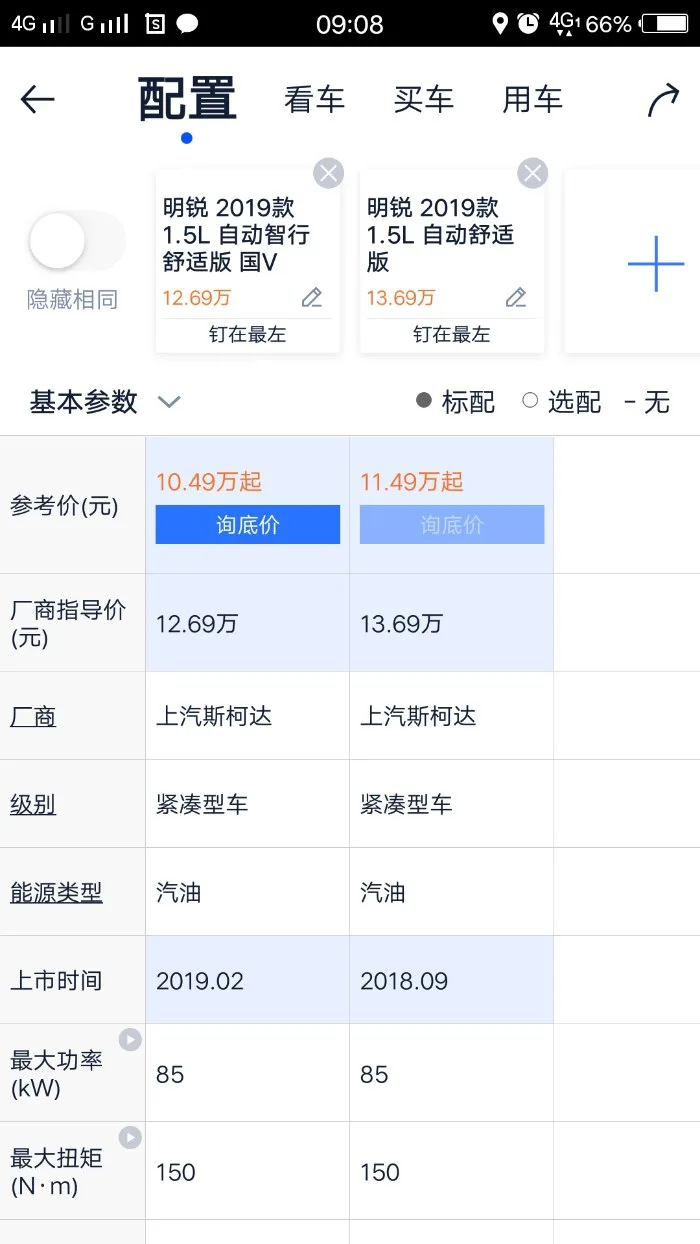Add another car with the plus button
700x1244 pixels.
pos(656,264)
